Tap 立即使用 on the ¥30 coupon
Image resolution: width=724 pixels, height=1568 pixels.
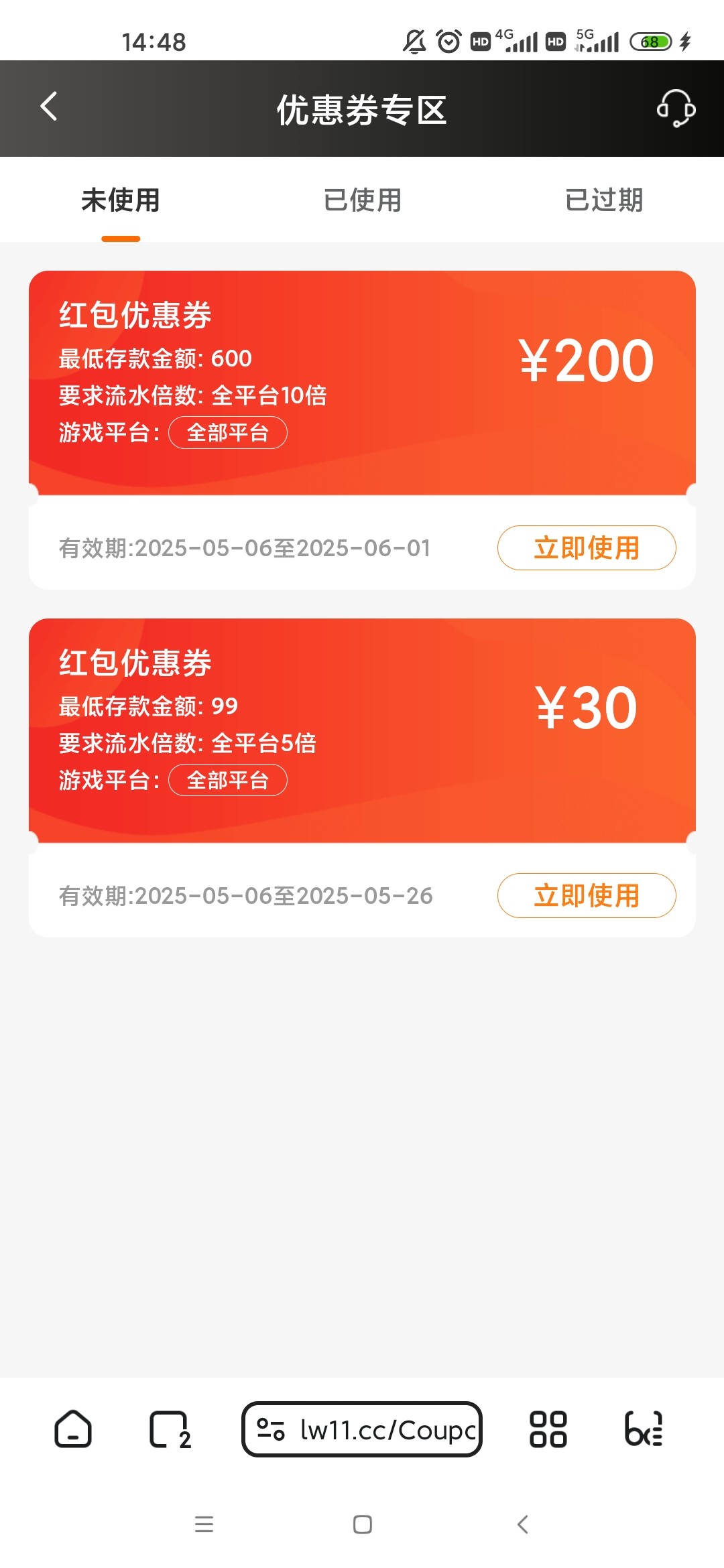(x=587, y=895)
